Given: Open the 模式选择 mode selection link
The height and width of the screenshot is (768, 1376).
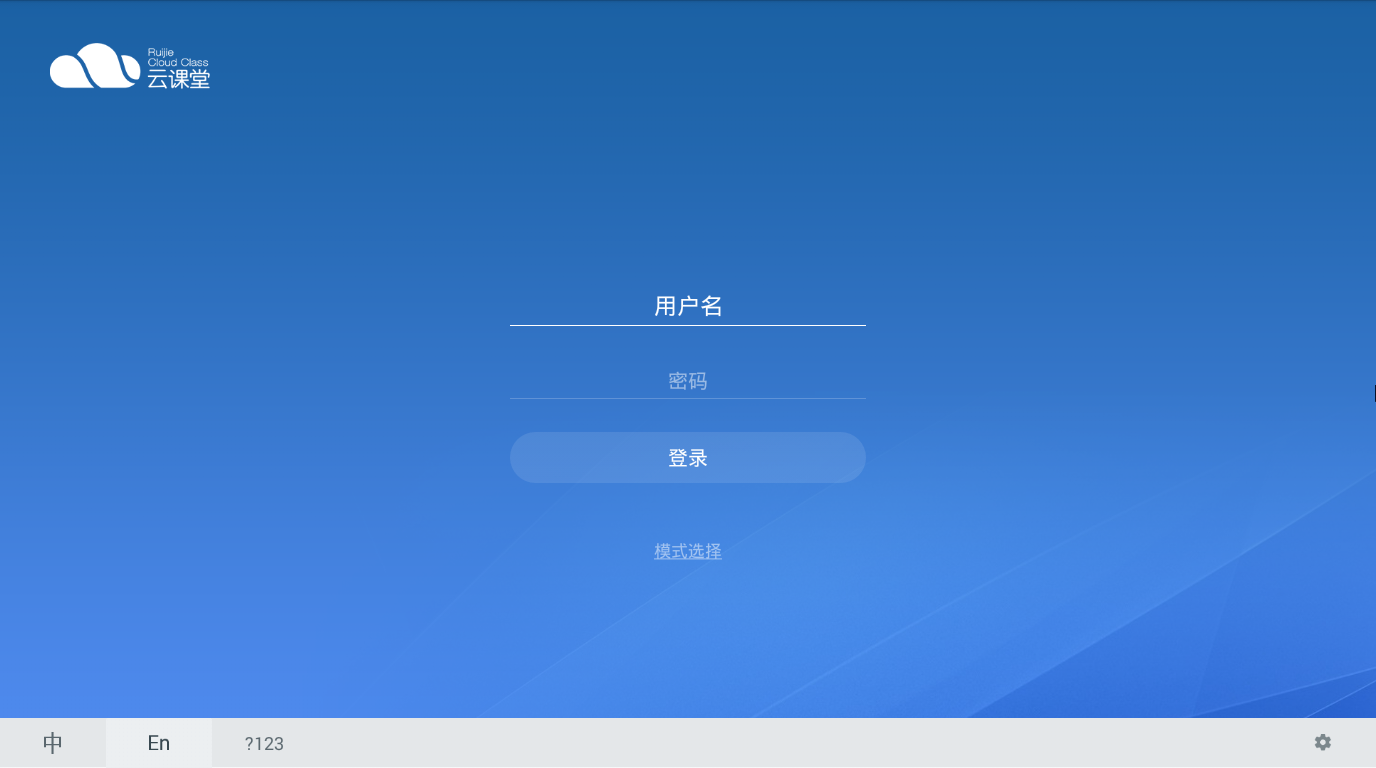Looking at the screenshot, I should (687, 551).
